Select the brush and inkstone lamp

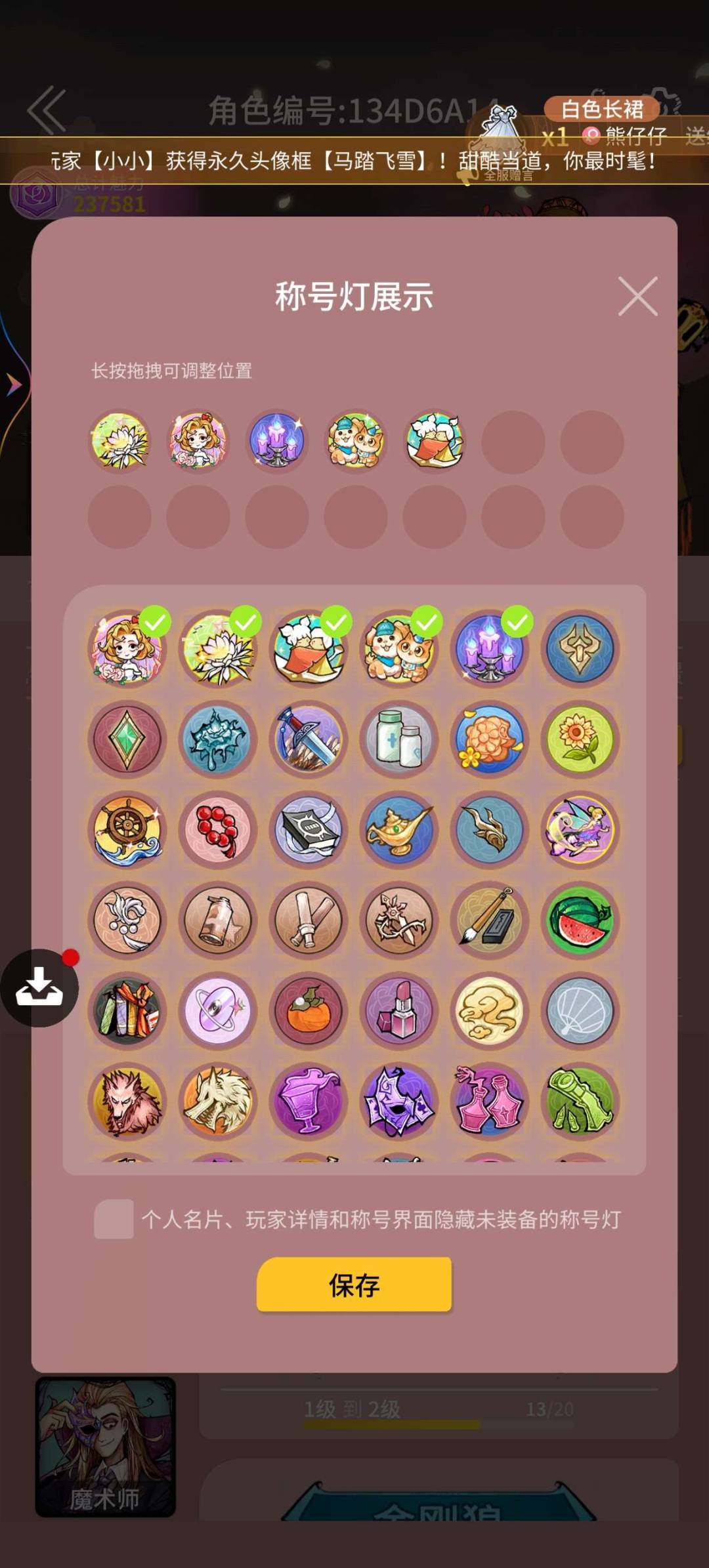tap(490, 920)
